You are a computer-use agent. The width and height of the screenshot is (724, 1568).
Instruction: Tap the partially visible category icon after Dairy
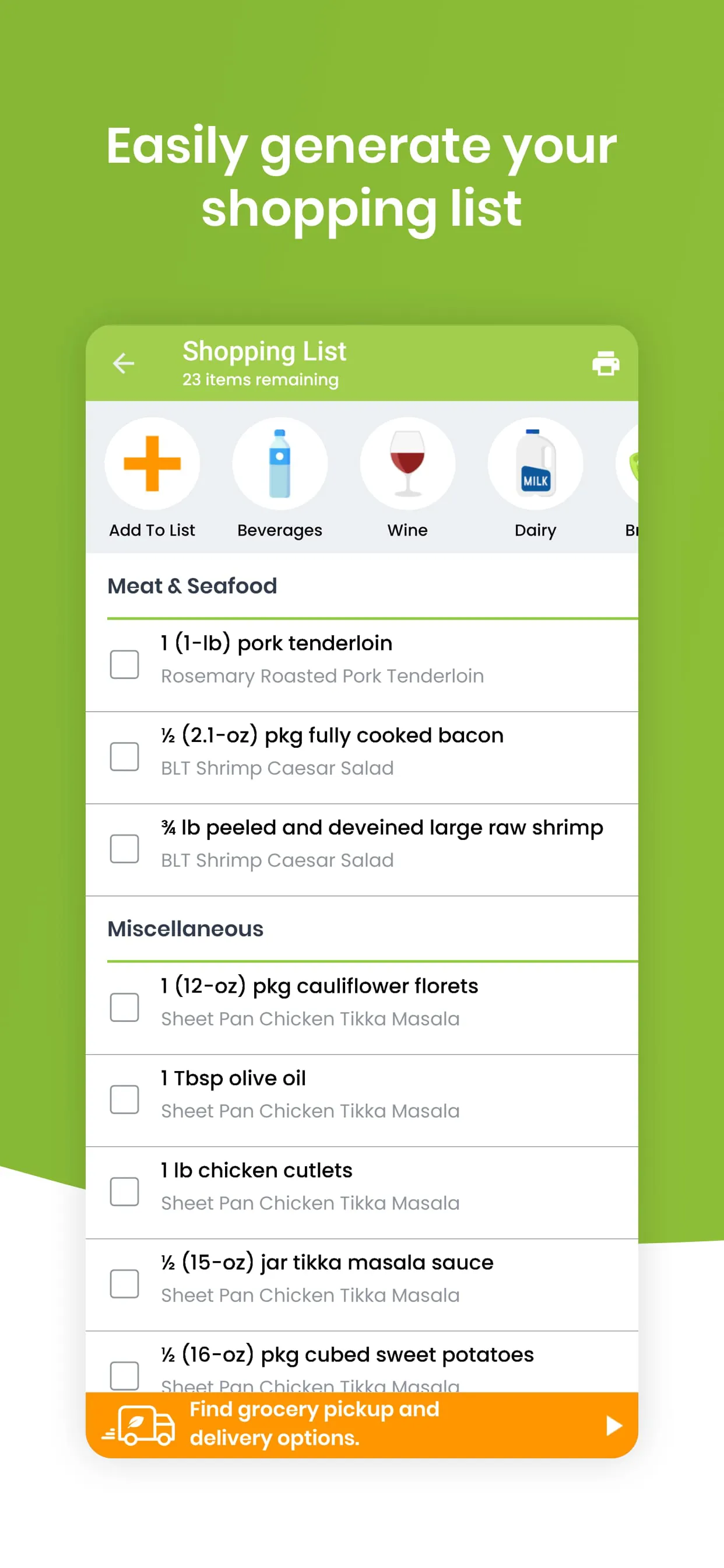click(632, 464)
